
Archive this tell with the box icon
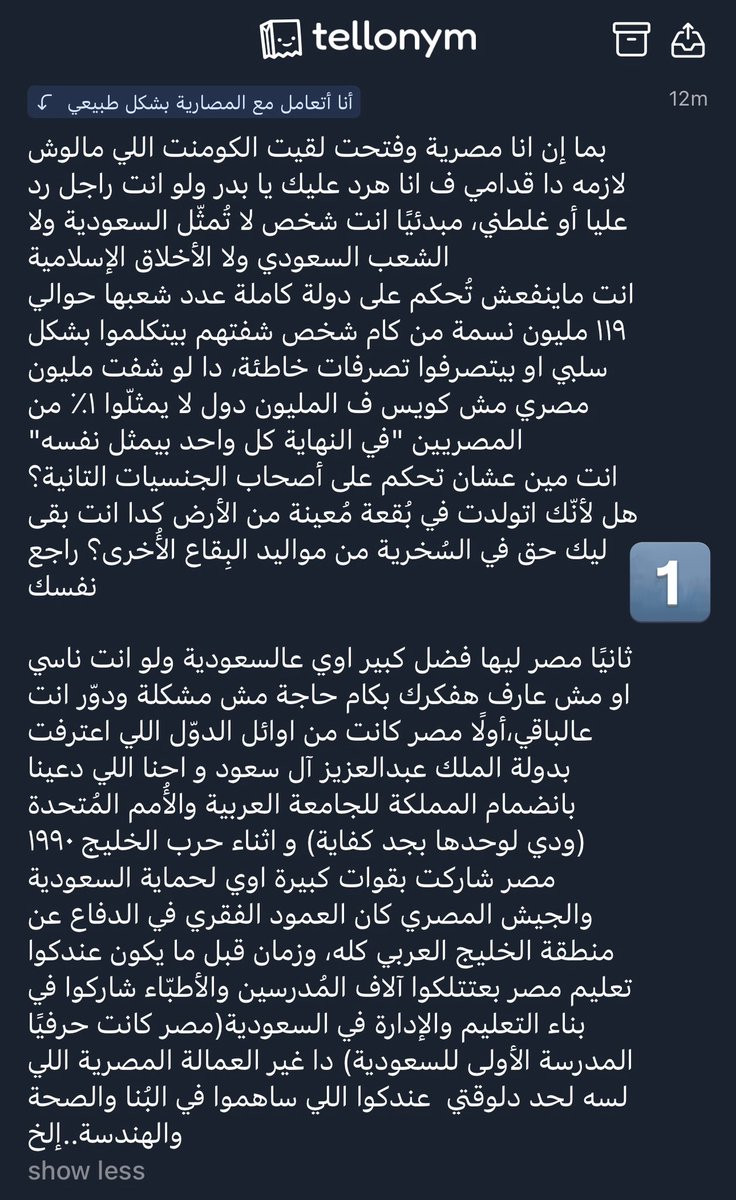point(630,40)
